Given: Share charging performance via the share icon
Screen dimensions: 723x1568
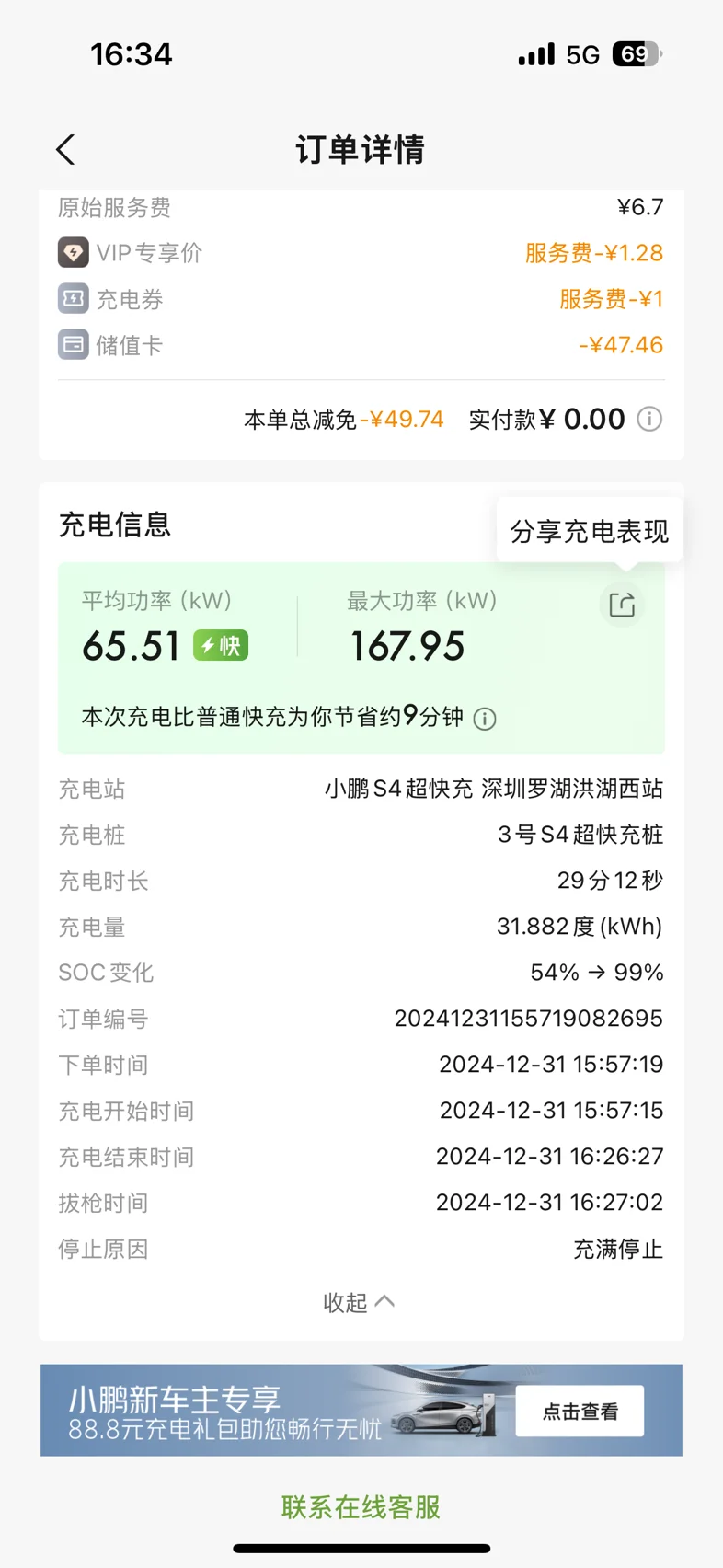Looking at the screenshot, I should (x=623, y=605).
